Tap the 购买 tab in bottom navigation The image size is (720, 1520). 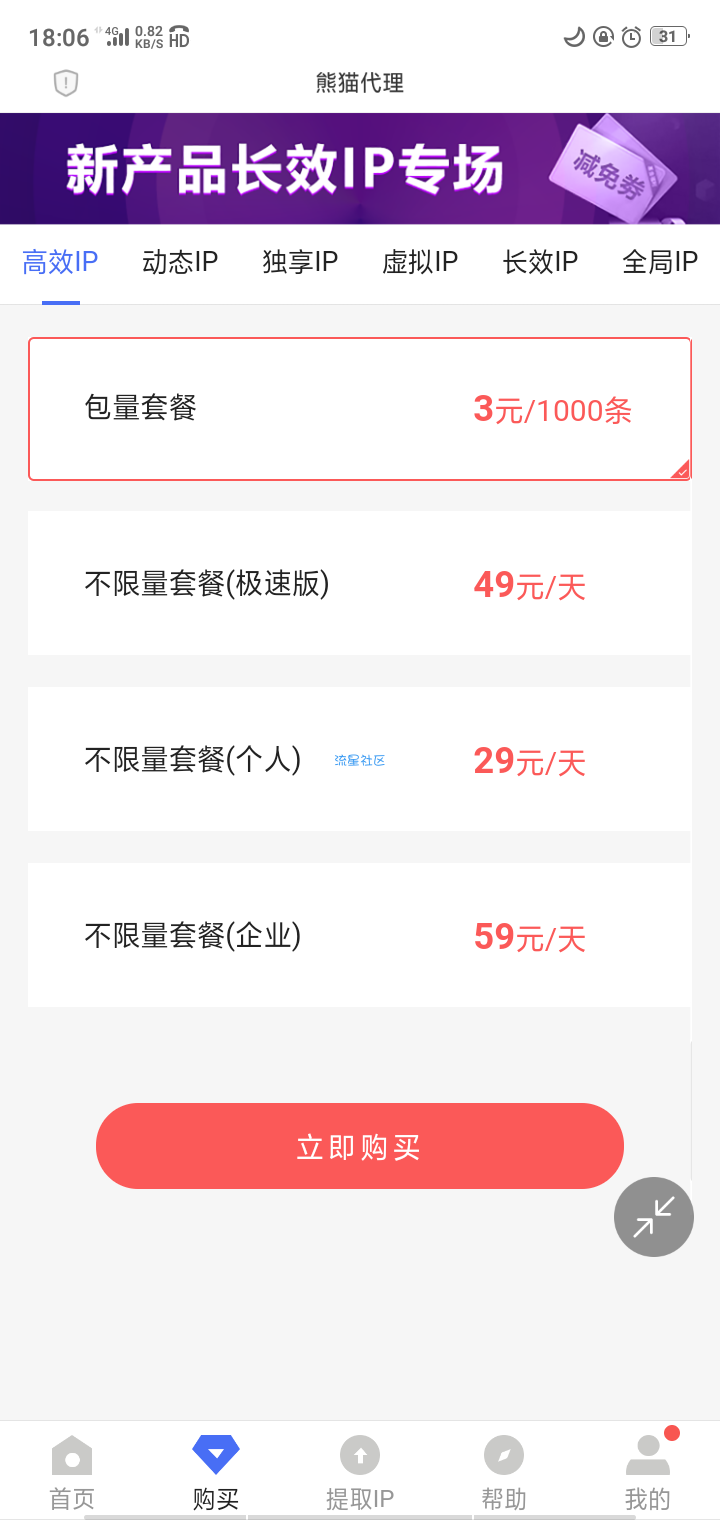(x=216, y=1472)
